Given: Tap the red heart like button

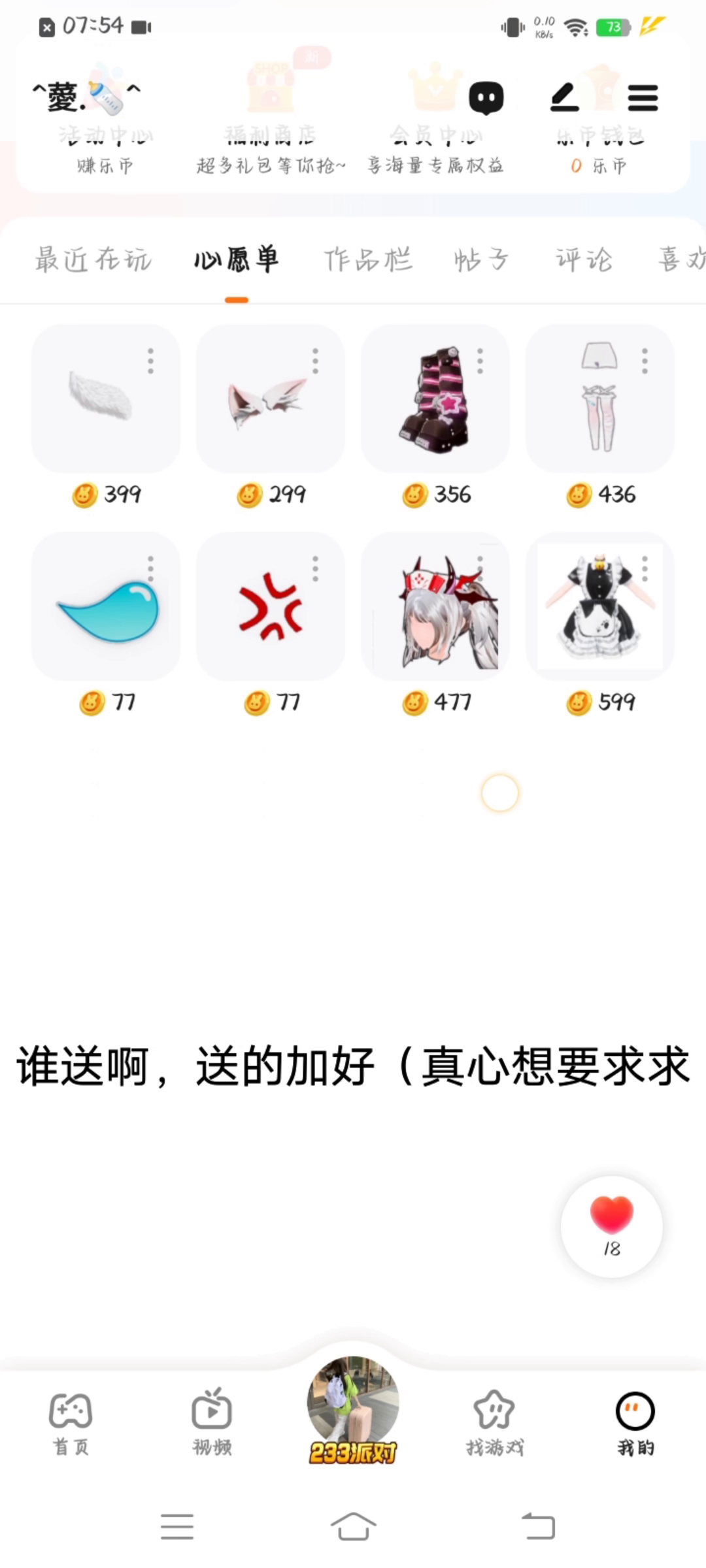Looking at the screenshot, I should click(611, 1226).
